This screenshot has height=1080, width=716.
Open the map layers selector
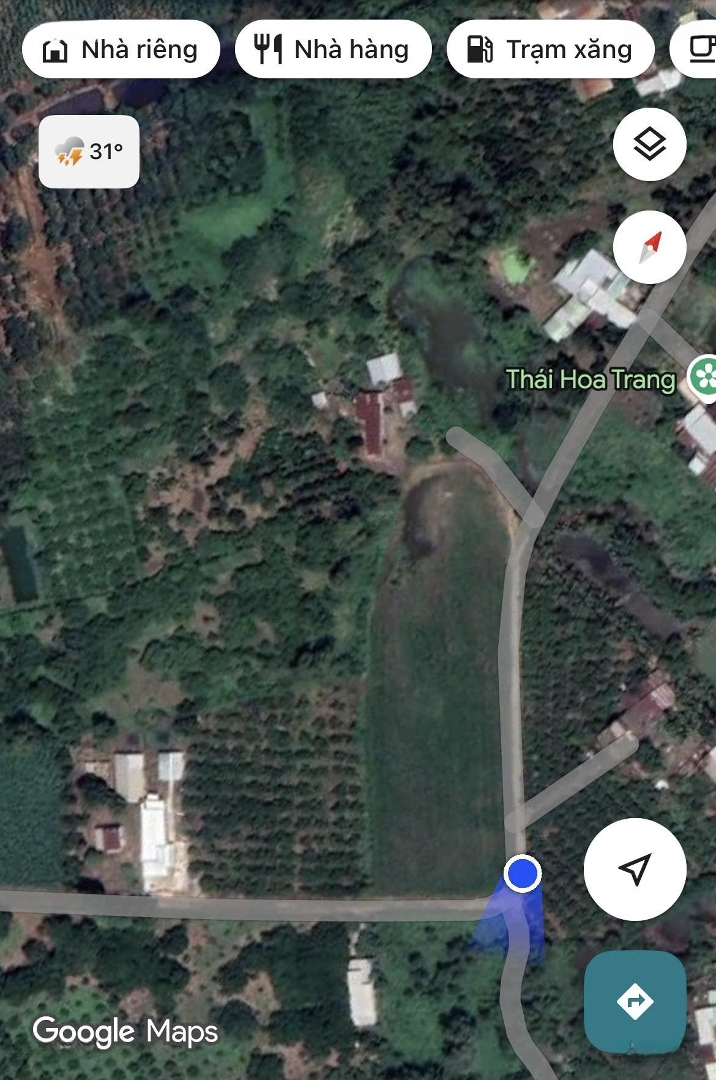point(650,145)
